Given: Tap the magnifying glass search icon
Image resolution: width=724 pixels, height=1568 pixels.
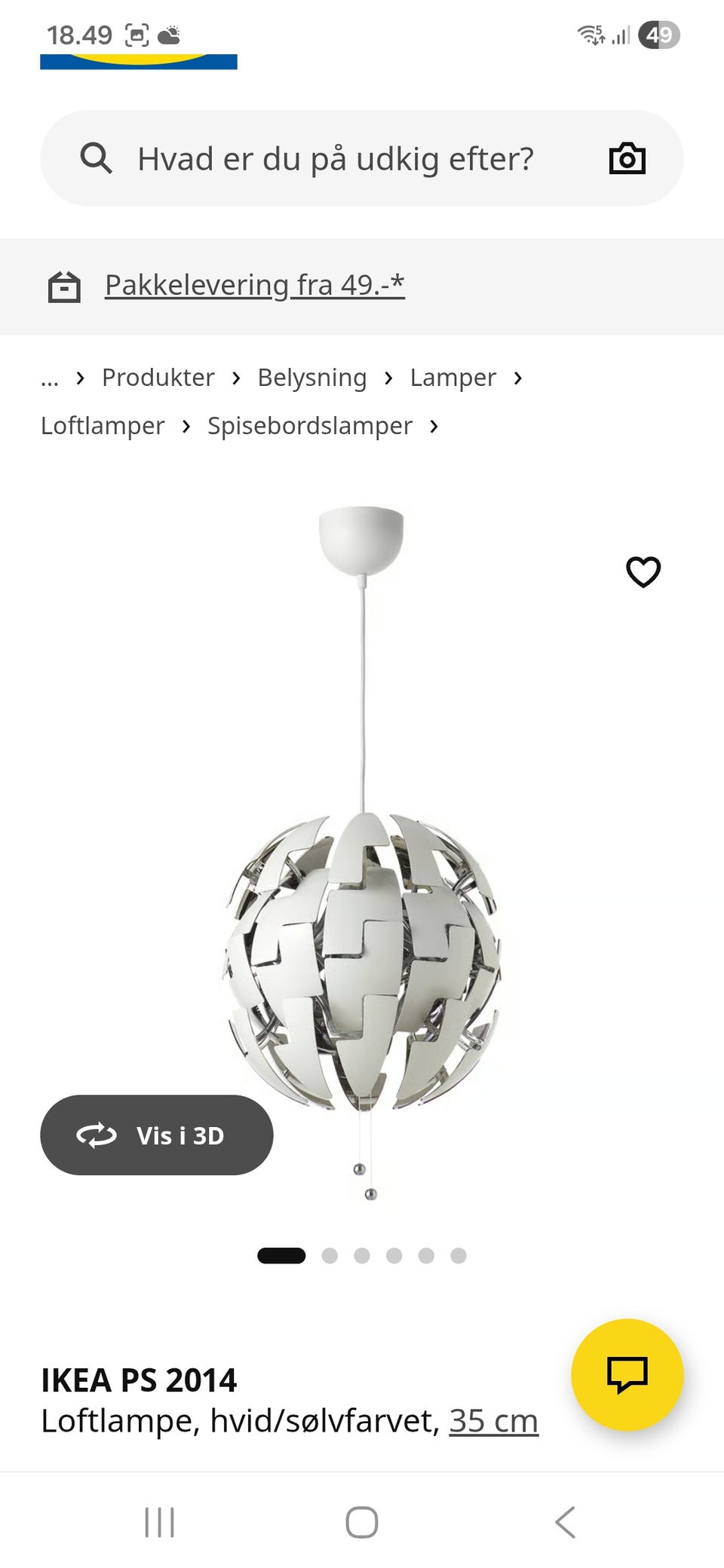Looking at the screenshot, I should coord(97,158).
